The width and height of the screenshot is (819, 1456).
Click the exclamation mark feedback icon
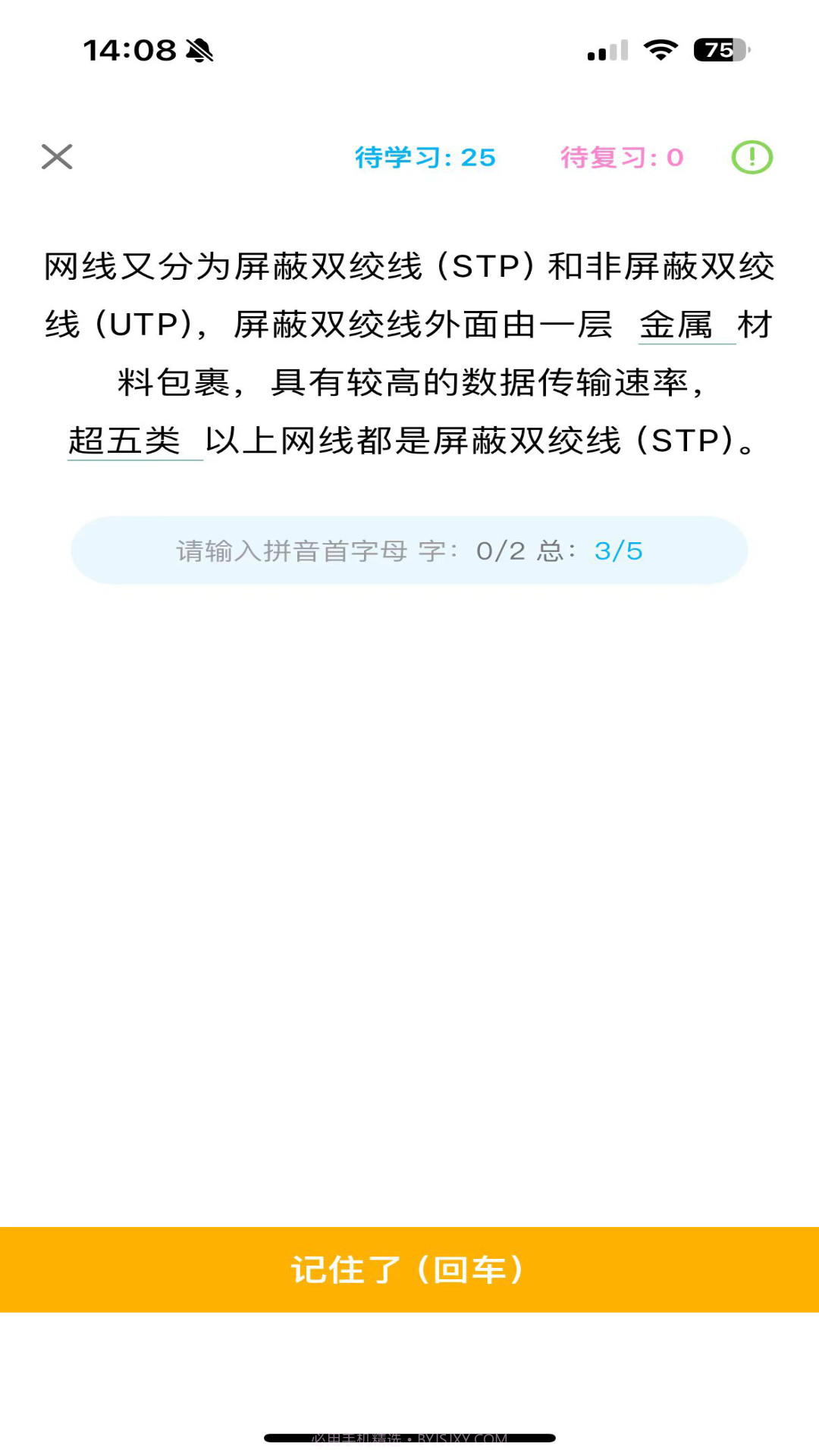[x=751, y=158]
